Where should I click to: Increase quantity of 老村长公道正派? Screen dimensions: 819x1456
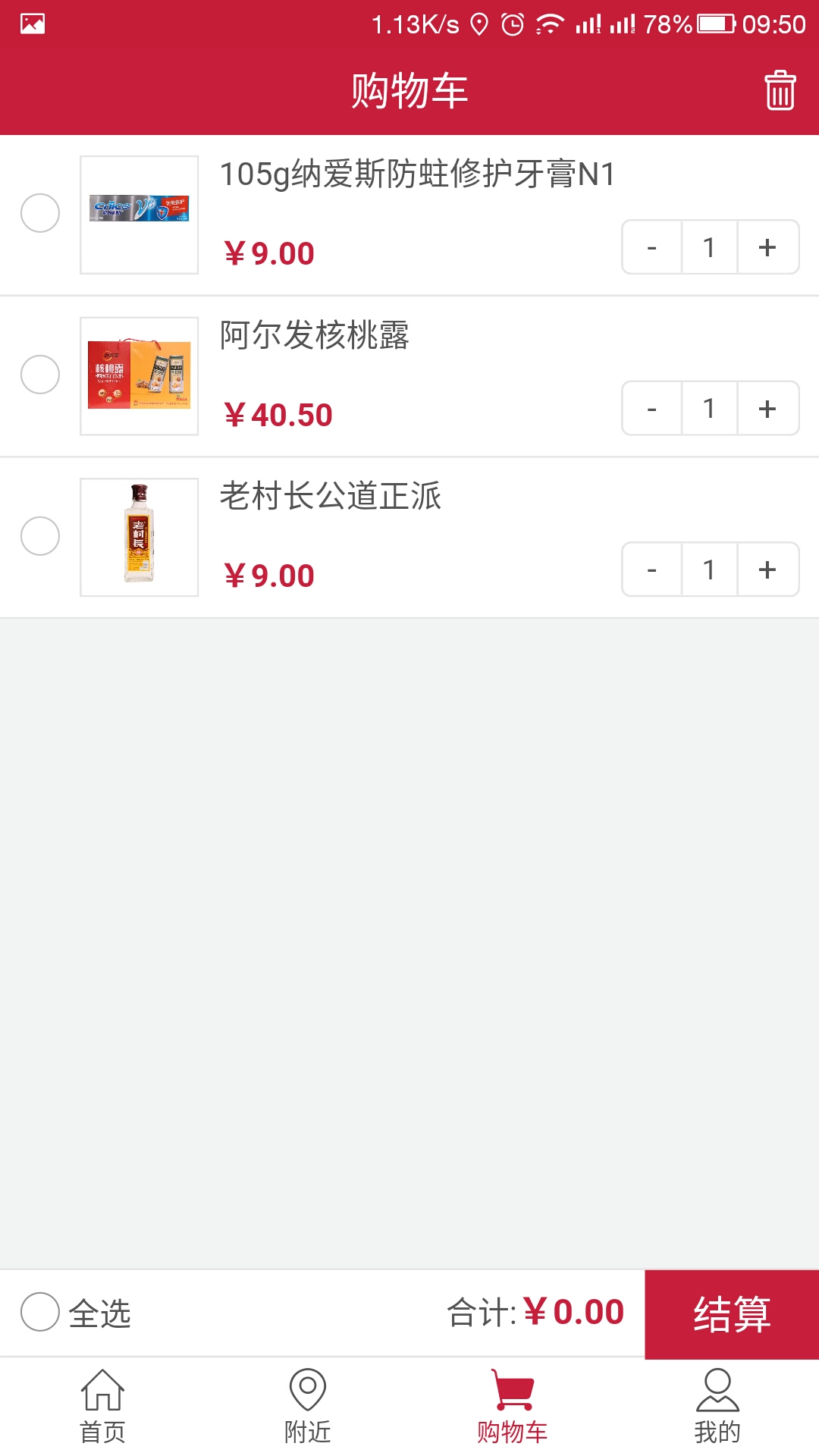click(x=767, y=570)
